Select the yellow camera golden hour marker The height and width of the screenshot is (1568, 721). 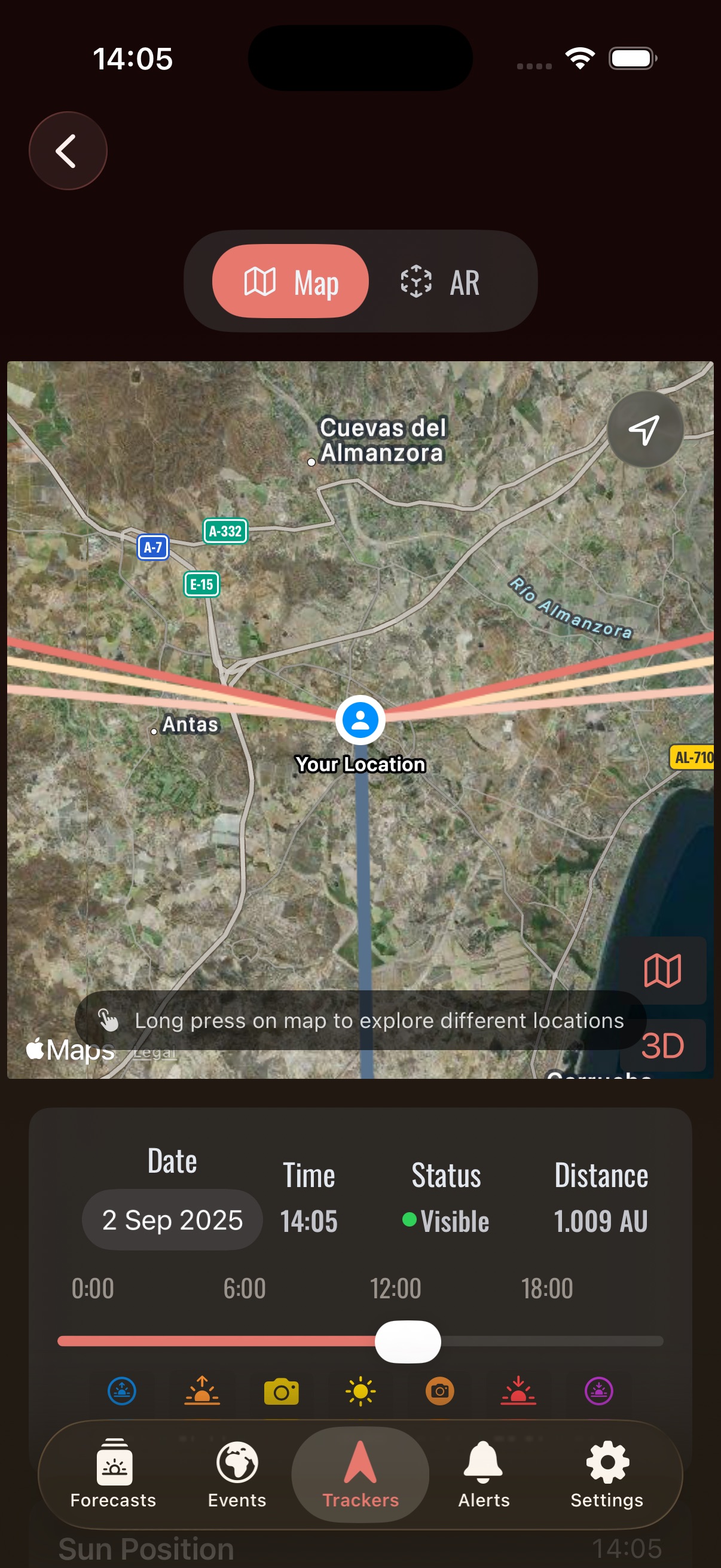click(281, 1392)
